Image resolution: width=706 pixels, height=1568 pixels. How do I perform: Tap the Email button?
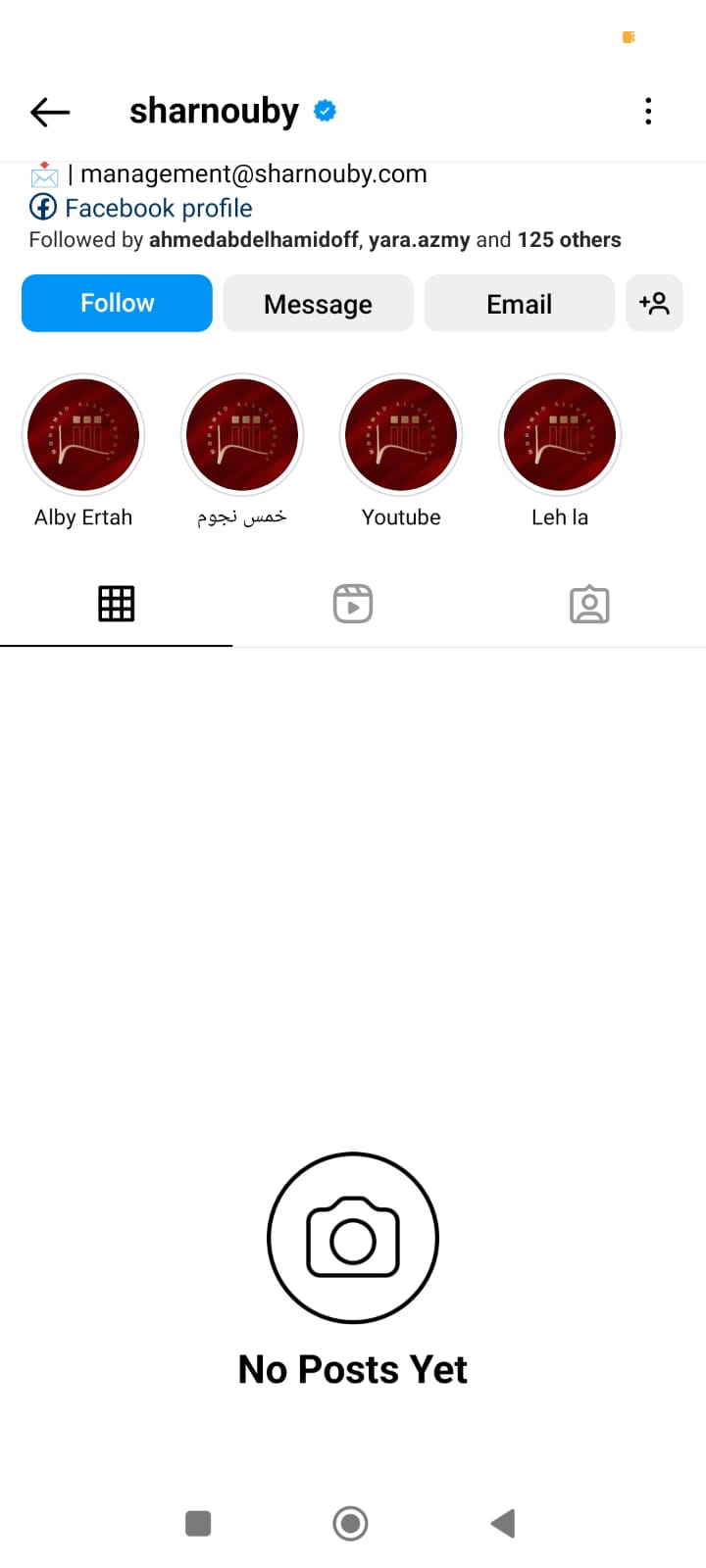[x=519, y=304]
